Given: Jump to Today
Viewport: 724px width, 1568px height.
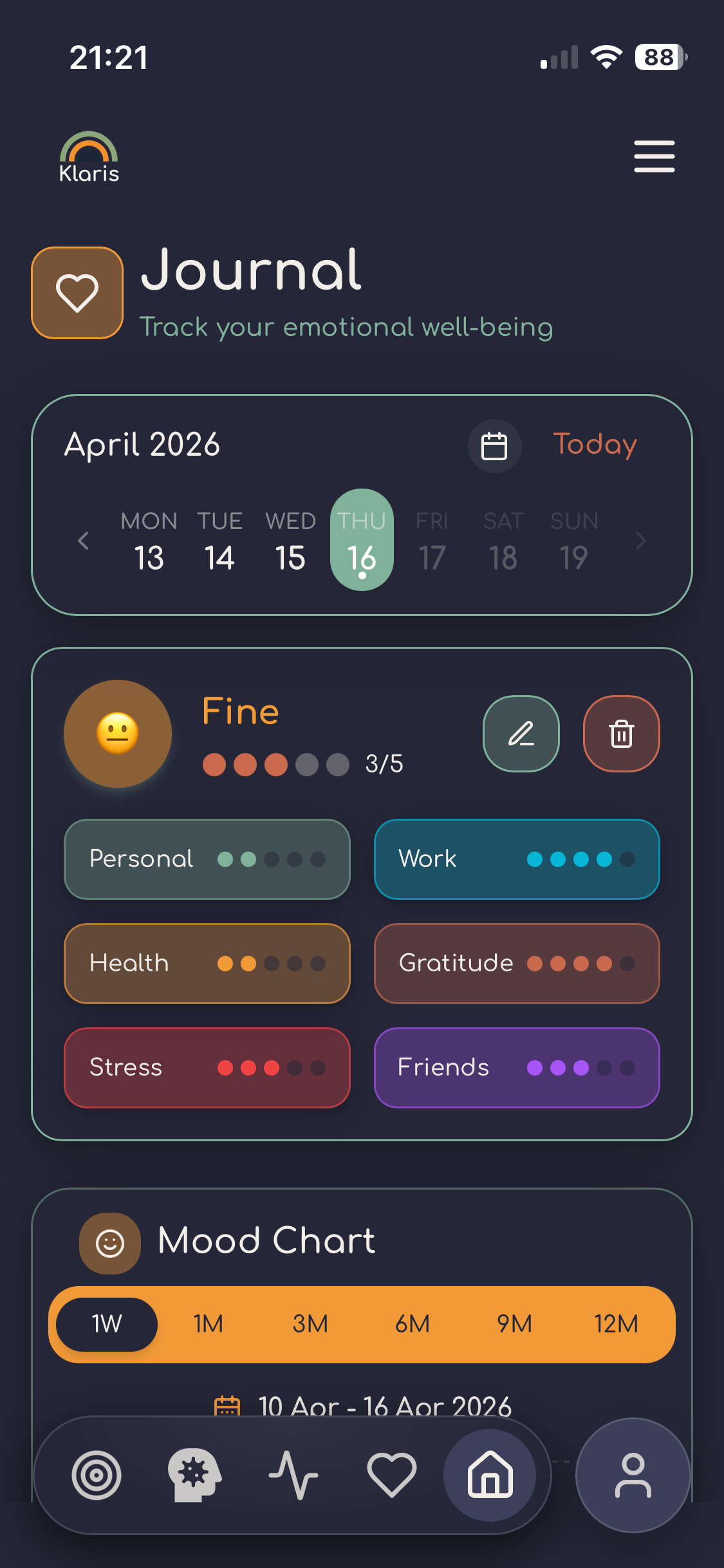Looking at the screenshot, I should [x=595, y=444].
